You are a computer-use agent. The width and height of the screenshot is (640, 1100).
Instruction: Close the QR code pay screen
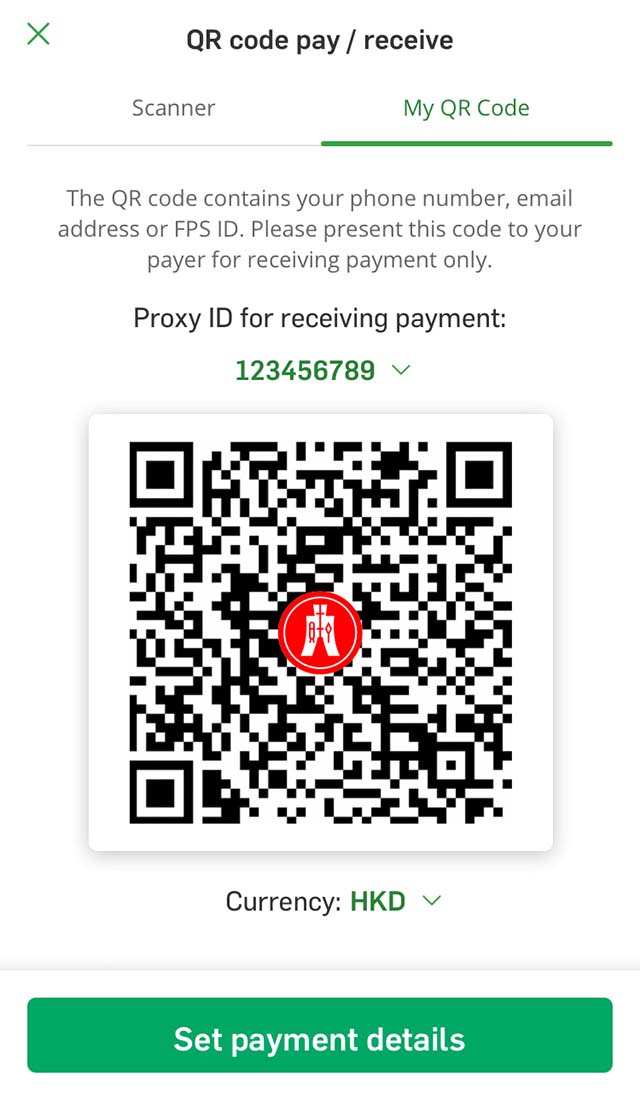coord(38,34)
